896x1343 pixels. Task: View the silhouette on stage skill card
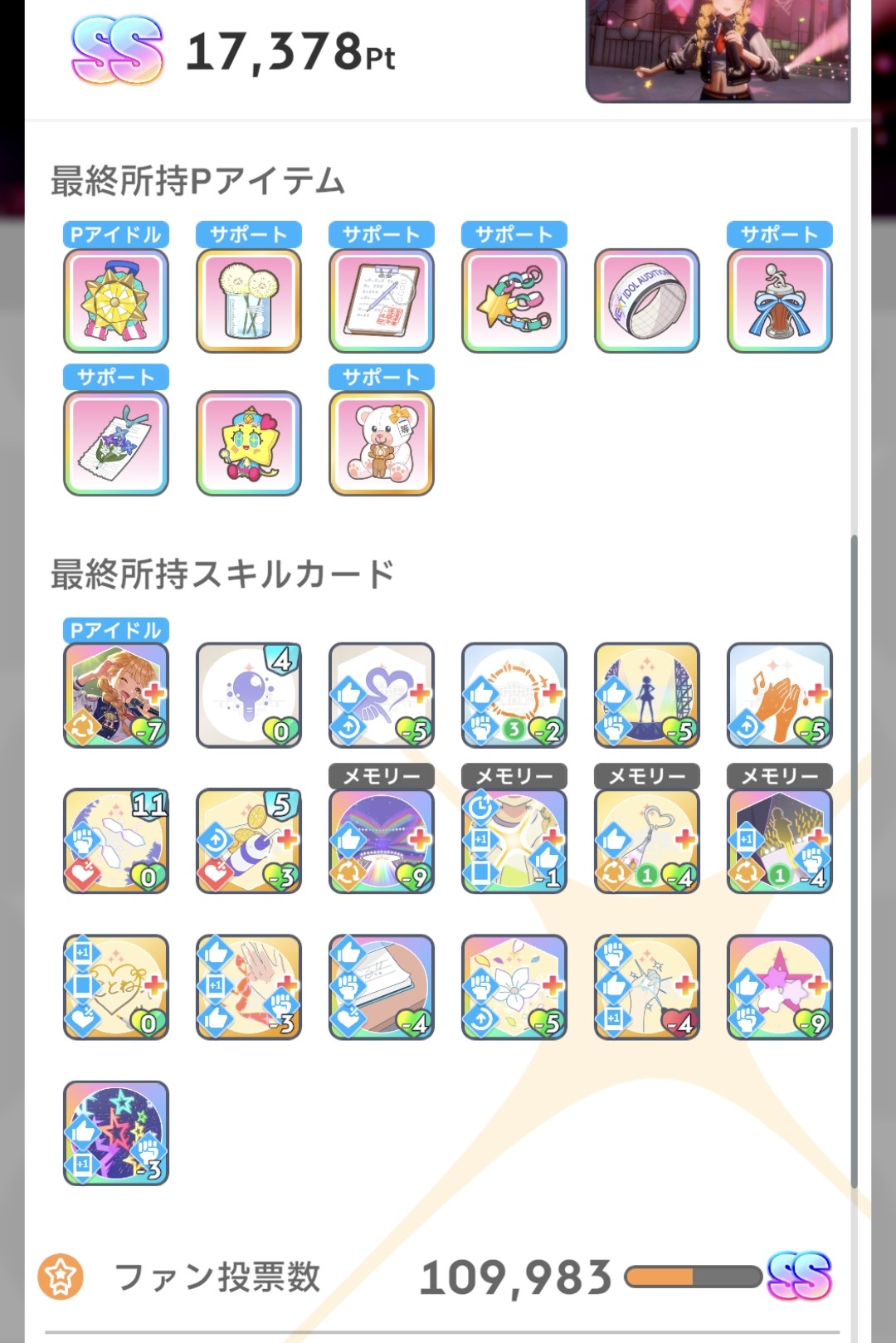[x=647, y=696]
